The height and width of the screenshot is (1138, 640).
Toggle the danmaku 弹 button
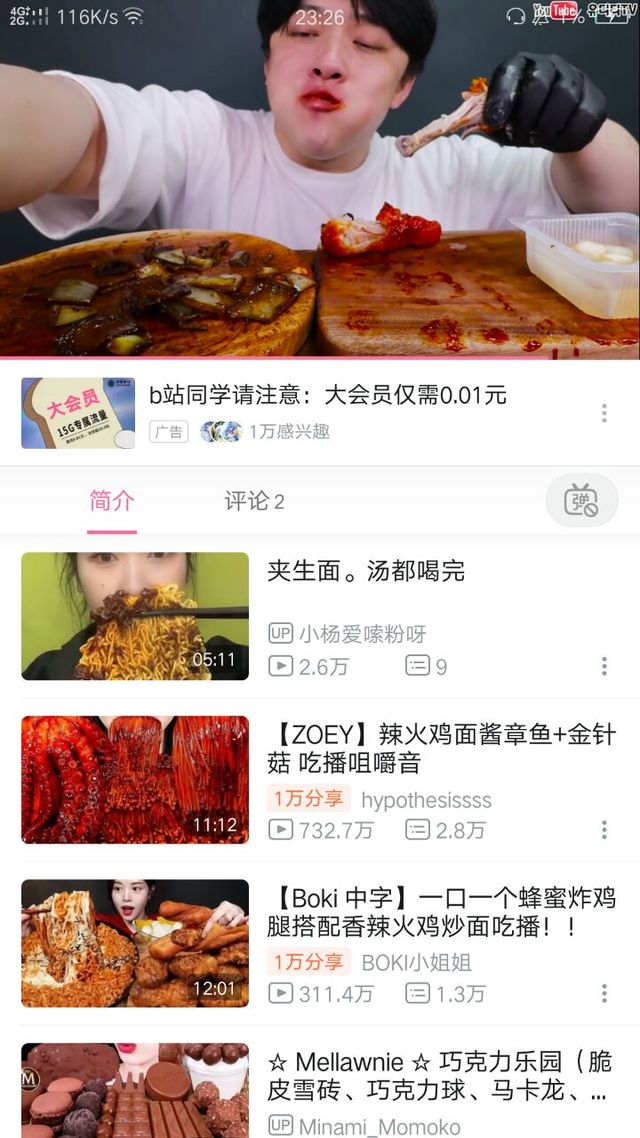(581, 501)
